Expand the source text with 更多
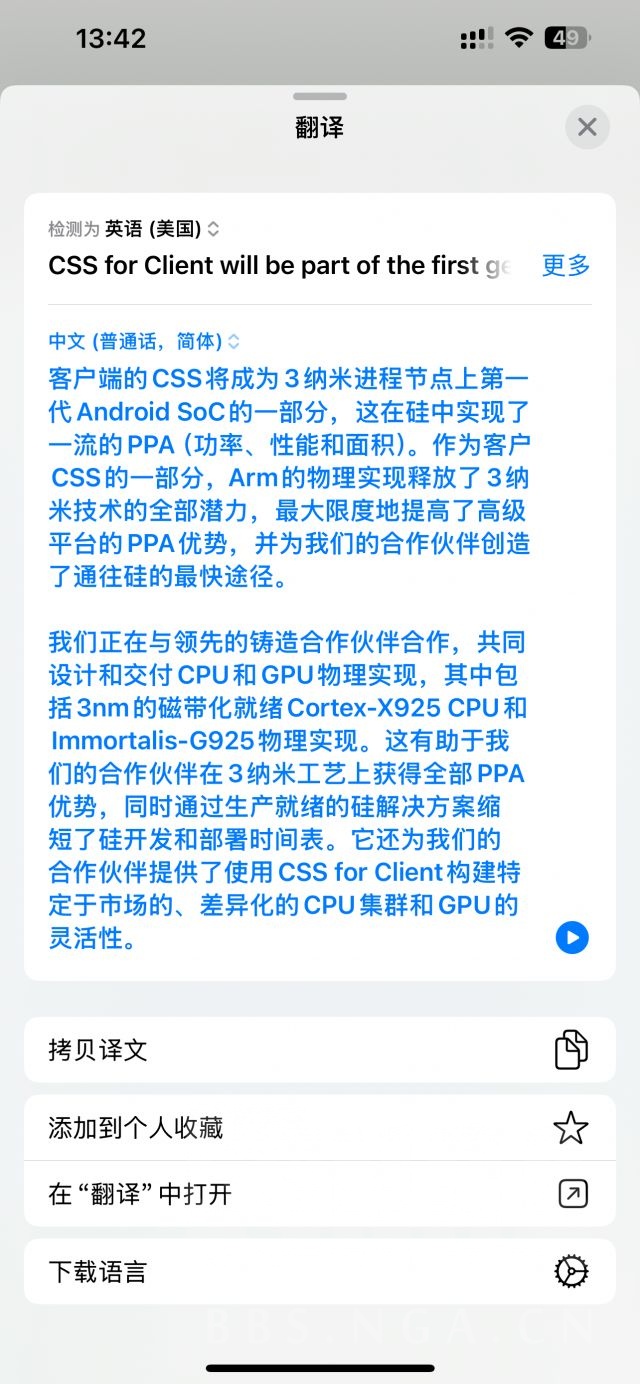Screen dimensions: 640x1384 (x=566, y=266)
